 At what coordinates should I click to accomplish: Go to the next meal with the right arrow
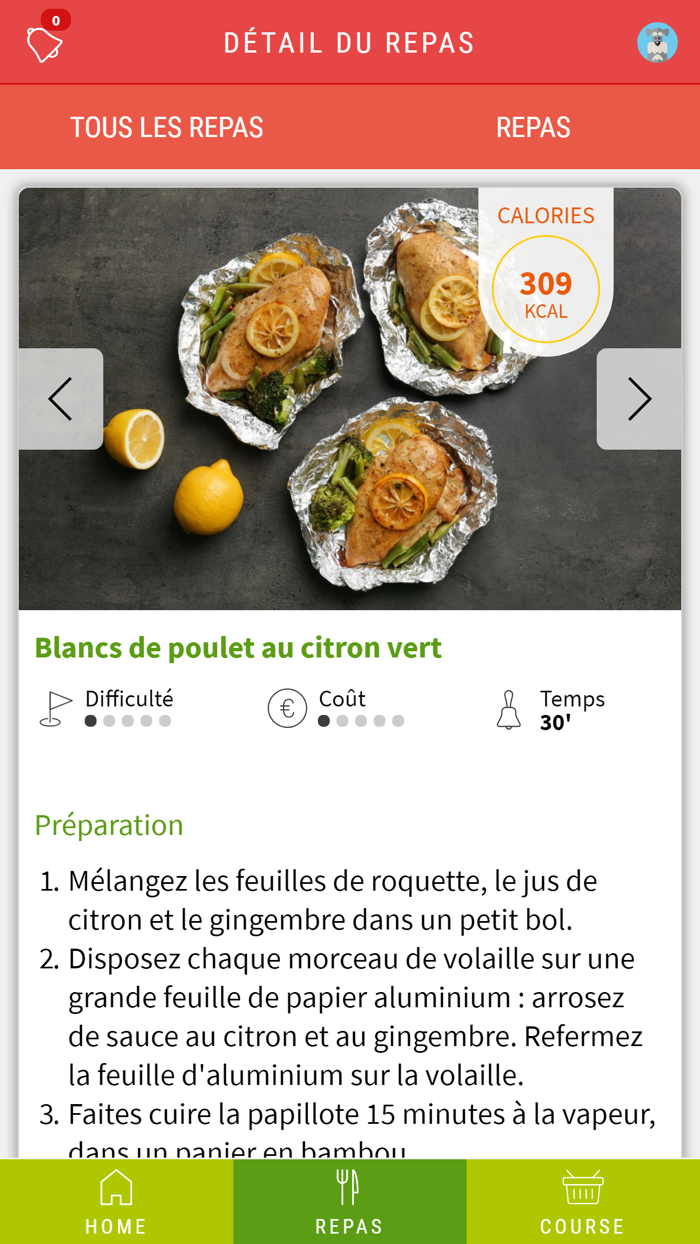(x=639, y=399)
